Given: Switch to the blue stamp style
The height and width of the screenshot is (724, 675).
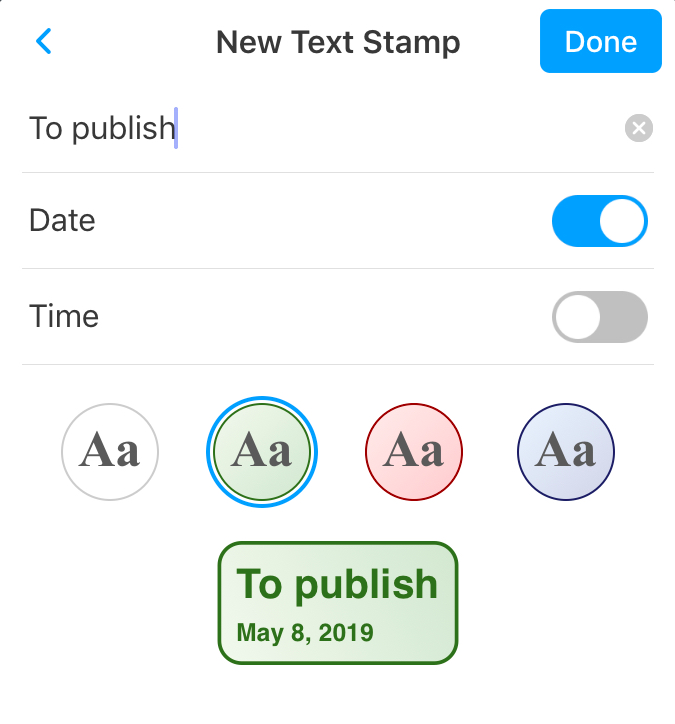Looking at the screenshot, I should pyautogui.click(x=566, y=452).
